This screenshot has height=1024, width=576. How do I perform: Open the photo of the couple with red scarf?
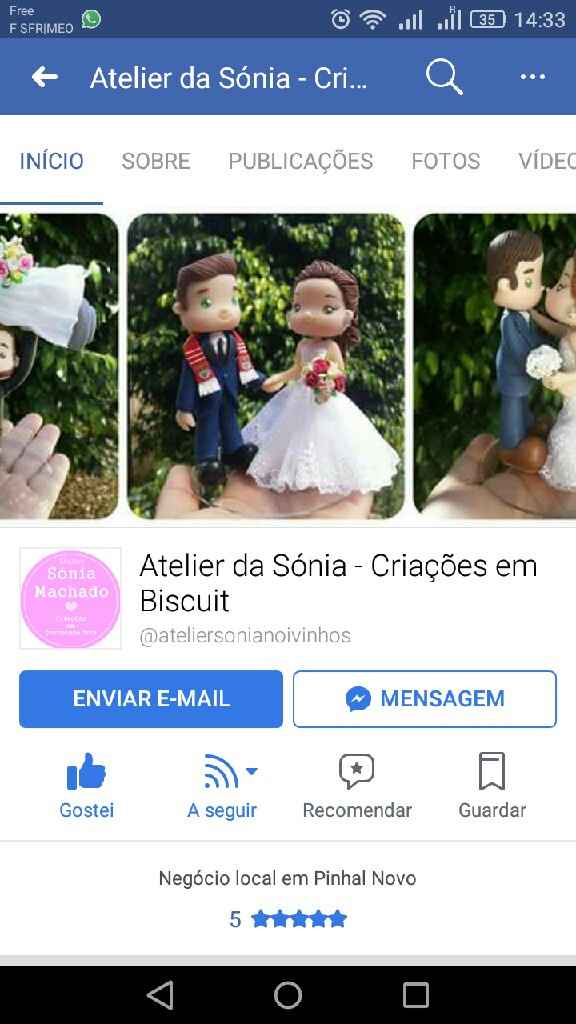[x=266, y=366]
